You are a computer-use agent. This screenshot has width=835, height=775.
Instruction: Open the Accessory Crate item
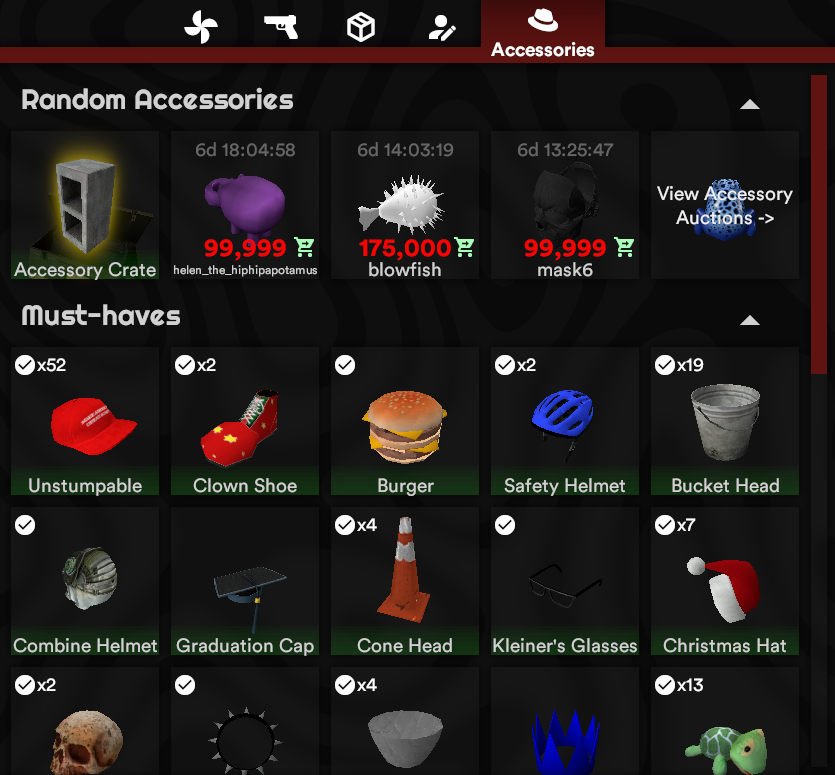pyautogui.click(x=85, y=205)
